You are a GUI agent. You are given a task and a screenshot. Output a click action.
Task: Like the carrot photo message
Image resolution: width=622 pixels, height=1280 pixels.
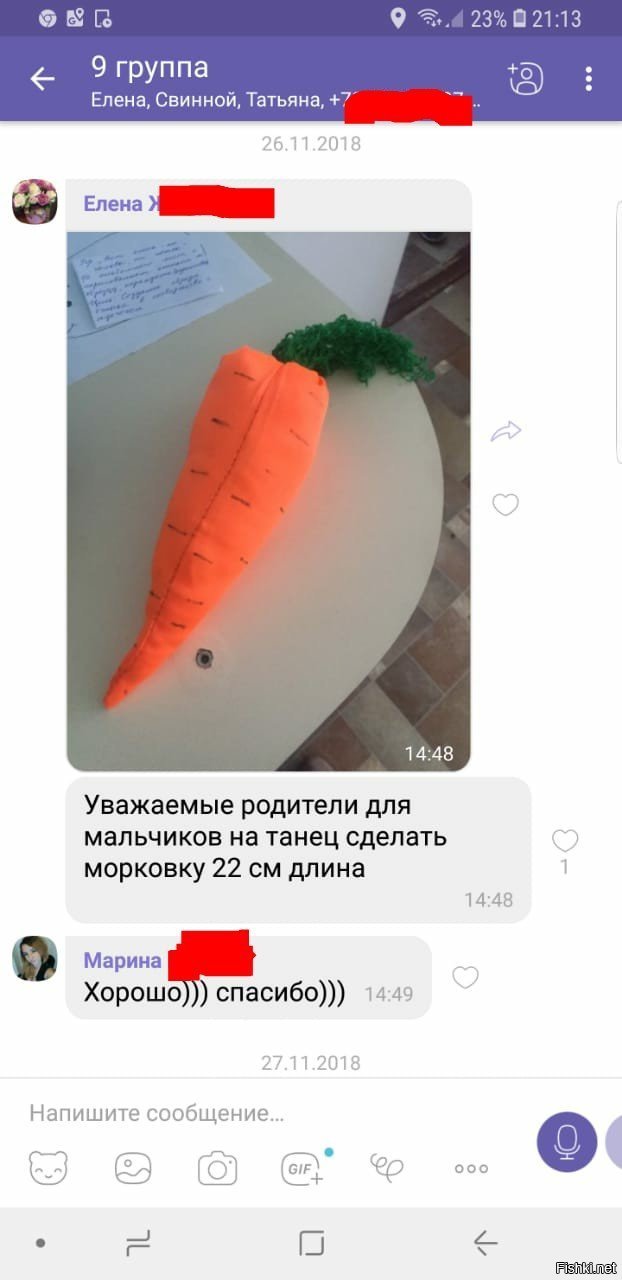(x=506, y=505)
